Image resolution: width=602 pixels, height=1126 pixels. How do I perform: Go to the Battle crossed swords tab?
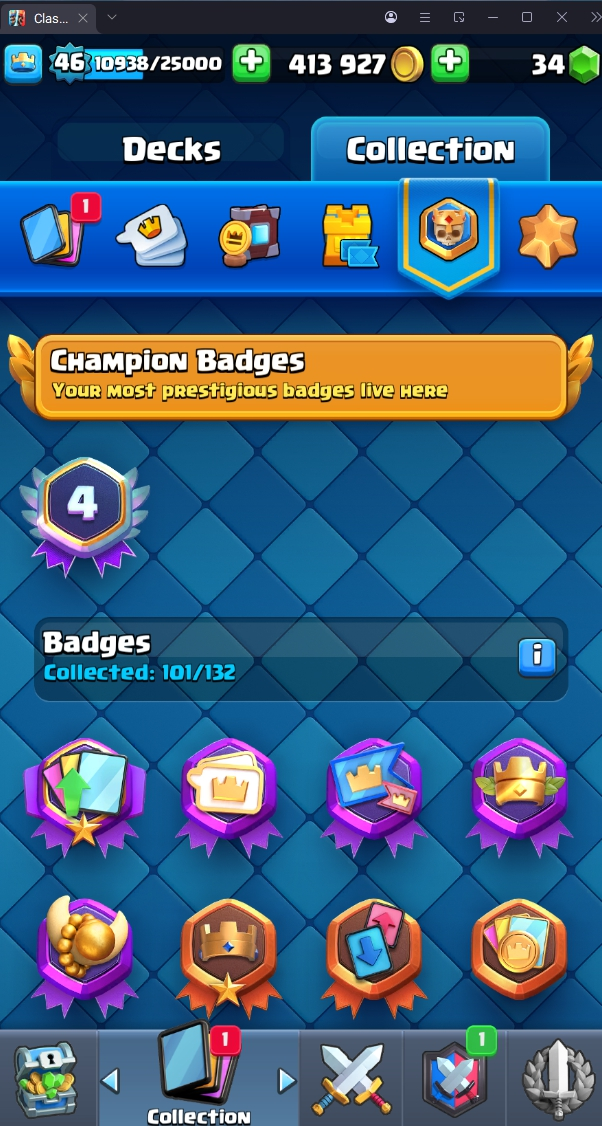click(350, 1078)
